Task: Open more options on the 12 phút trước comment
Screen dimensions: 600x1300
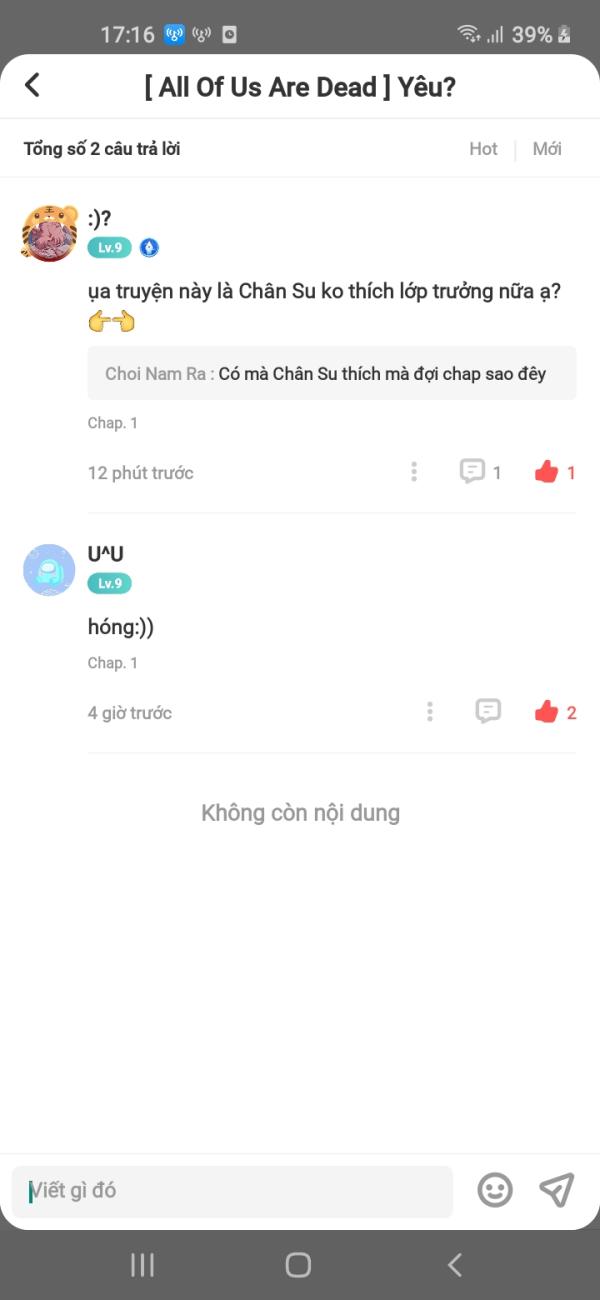Action: [x=414, y=472]
